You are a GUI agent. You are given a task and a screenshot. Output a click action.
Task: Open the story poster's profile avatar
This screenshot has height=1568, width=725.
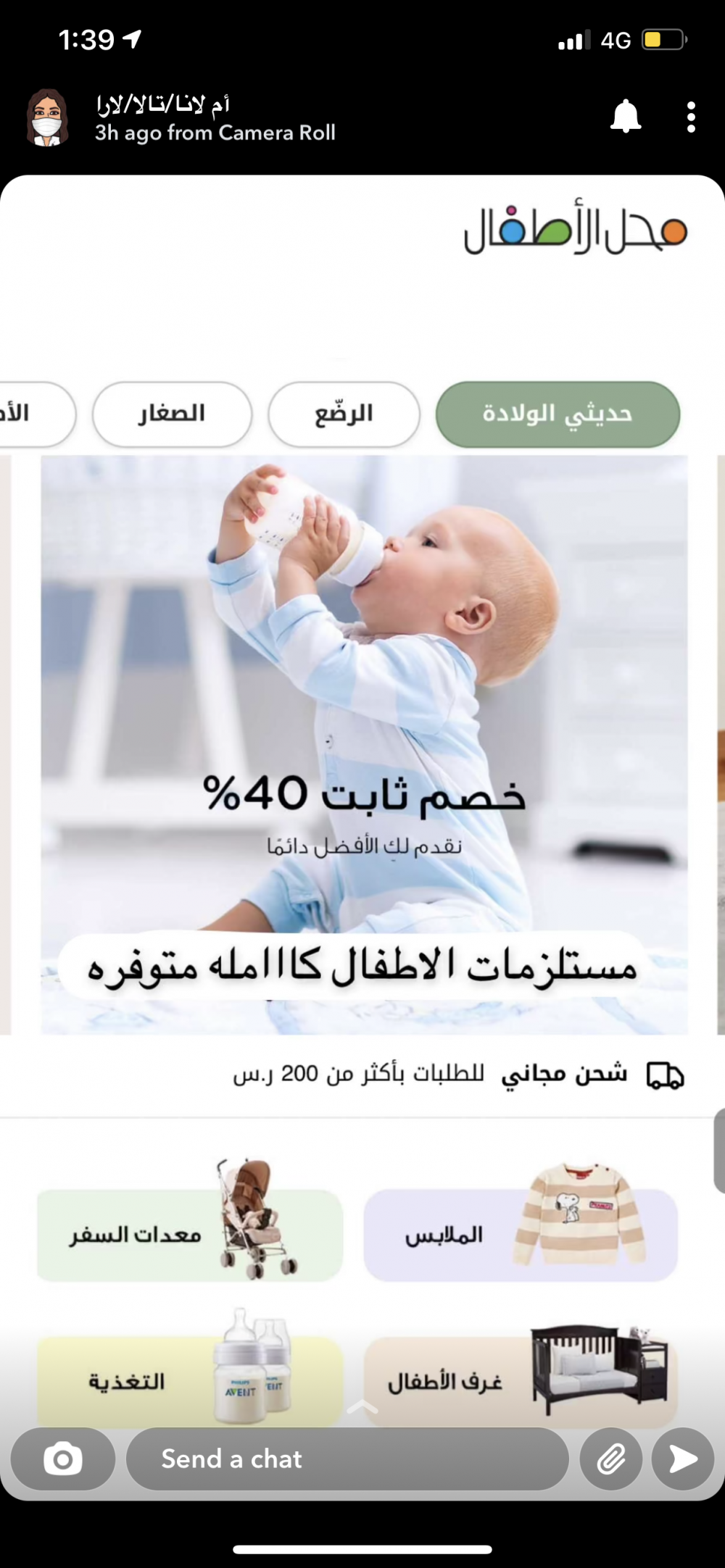pos(48,117)
